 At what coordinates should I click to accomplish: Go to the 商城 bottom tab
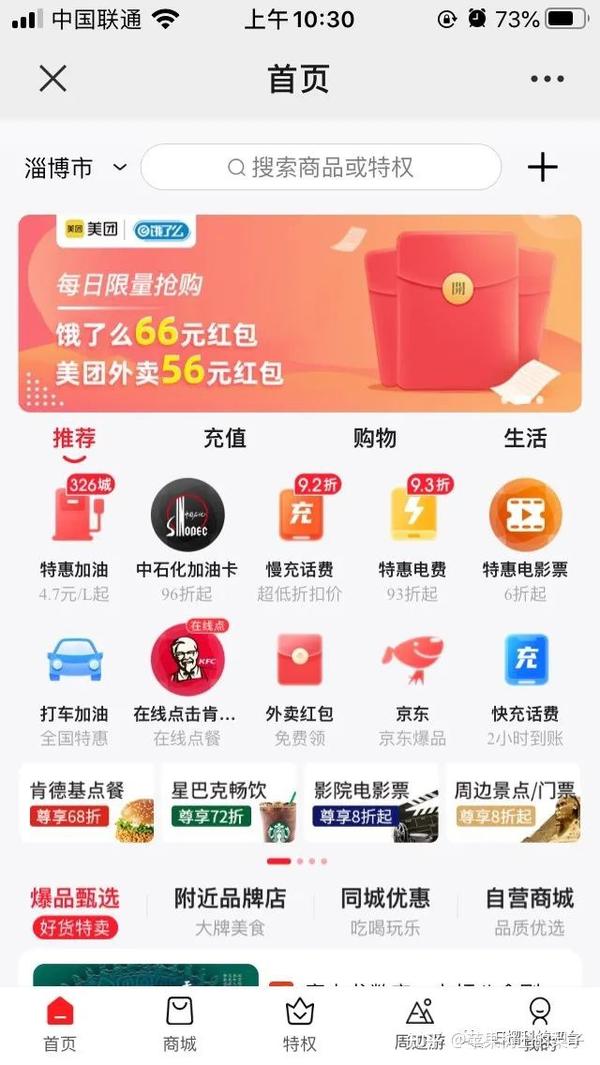tap(180, 1024)
